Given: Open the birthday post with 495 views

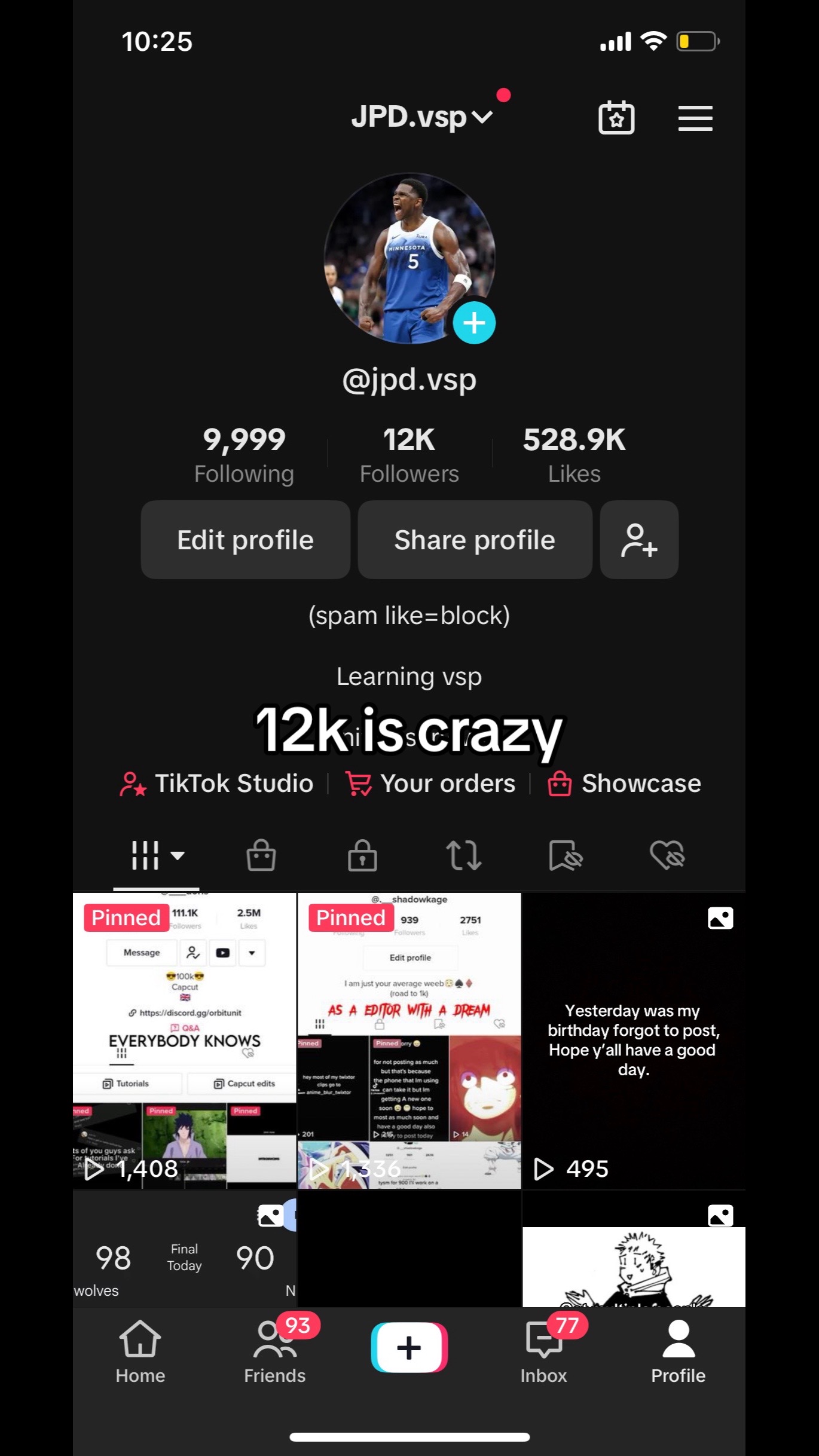Looking at the screenshot, I should point(634,1040).
